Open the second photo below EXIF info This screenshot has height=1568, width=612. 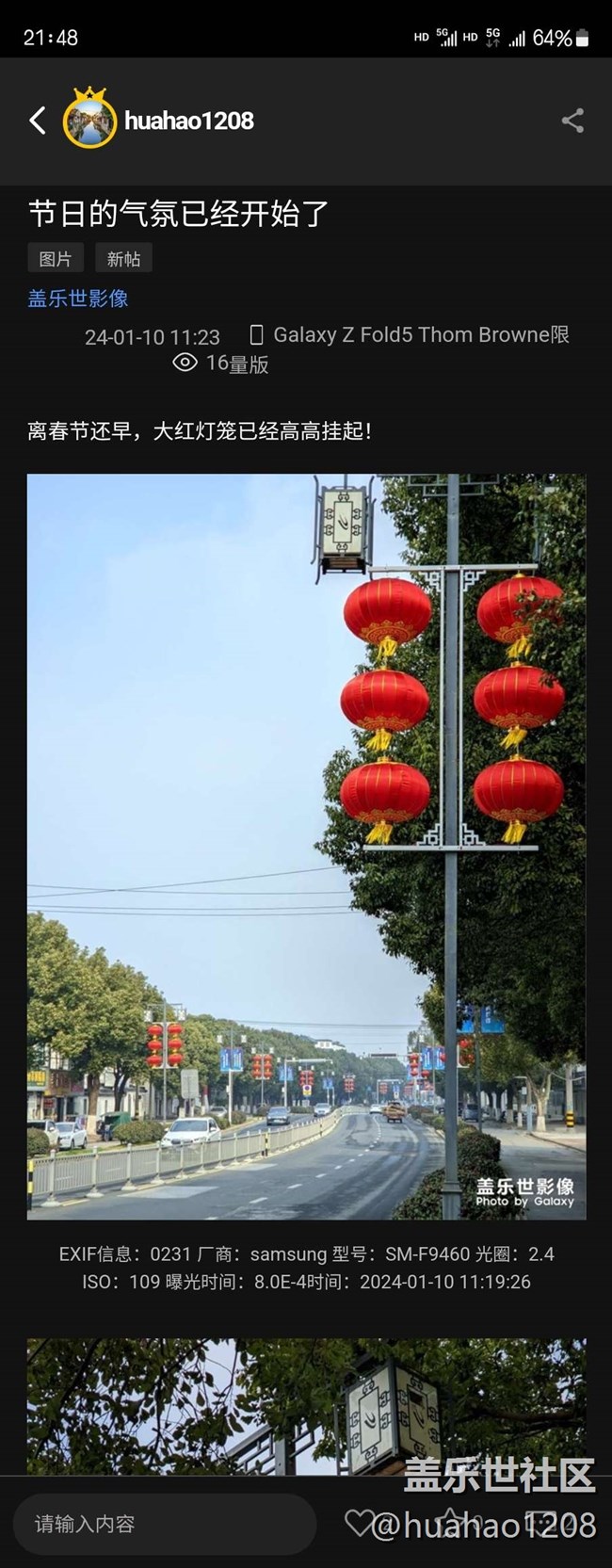click(306, 1405)
